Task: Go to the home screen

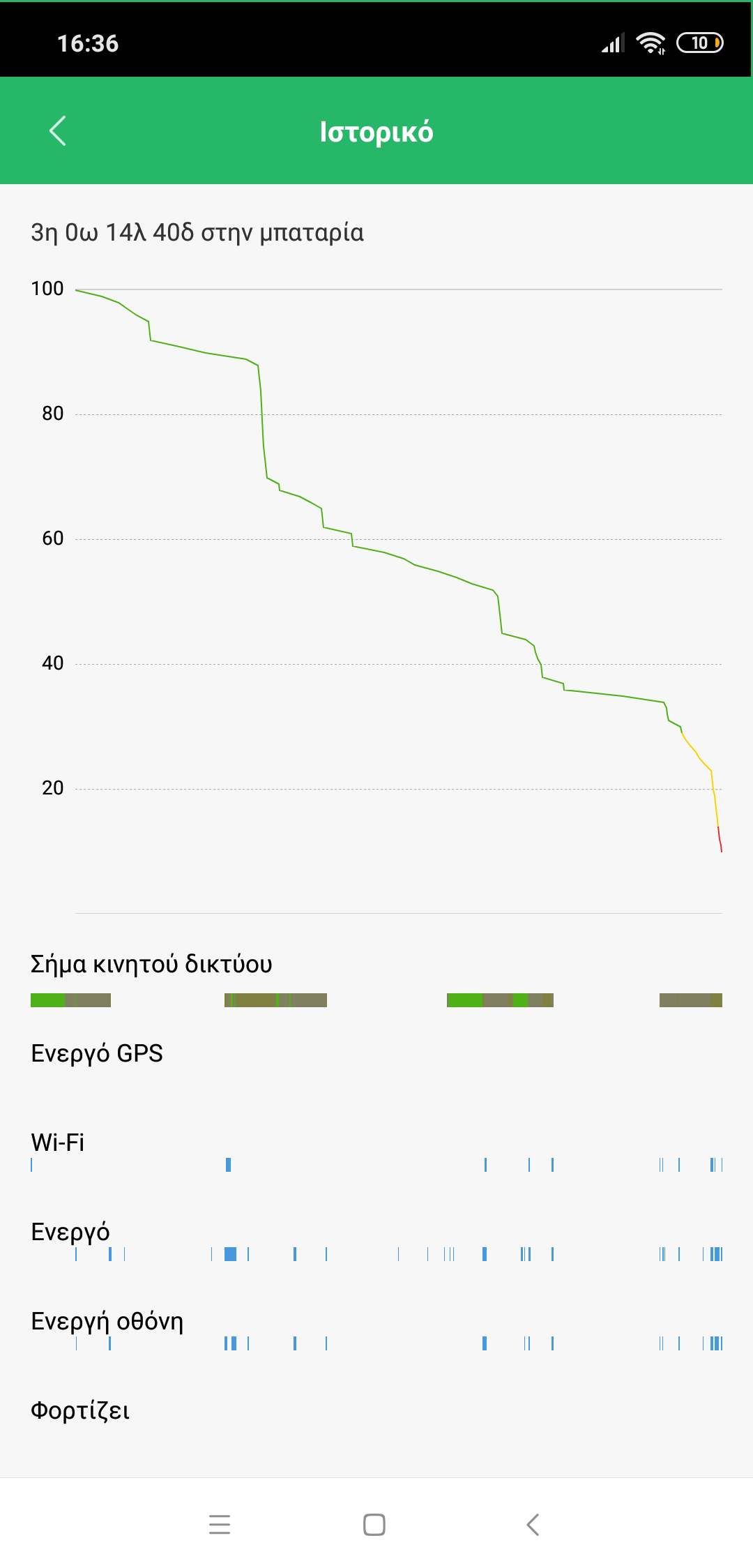Action: [x=374, y=1524]
